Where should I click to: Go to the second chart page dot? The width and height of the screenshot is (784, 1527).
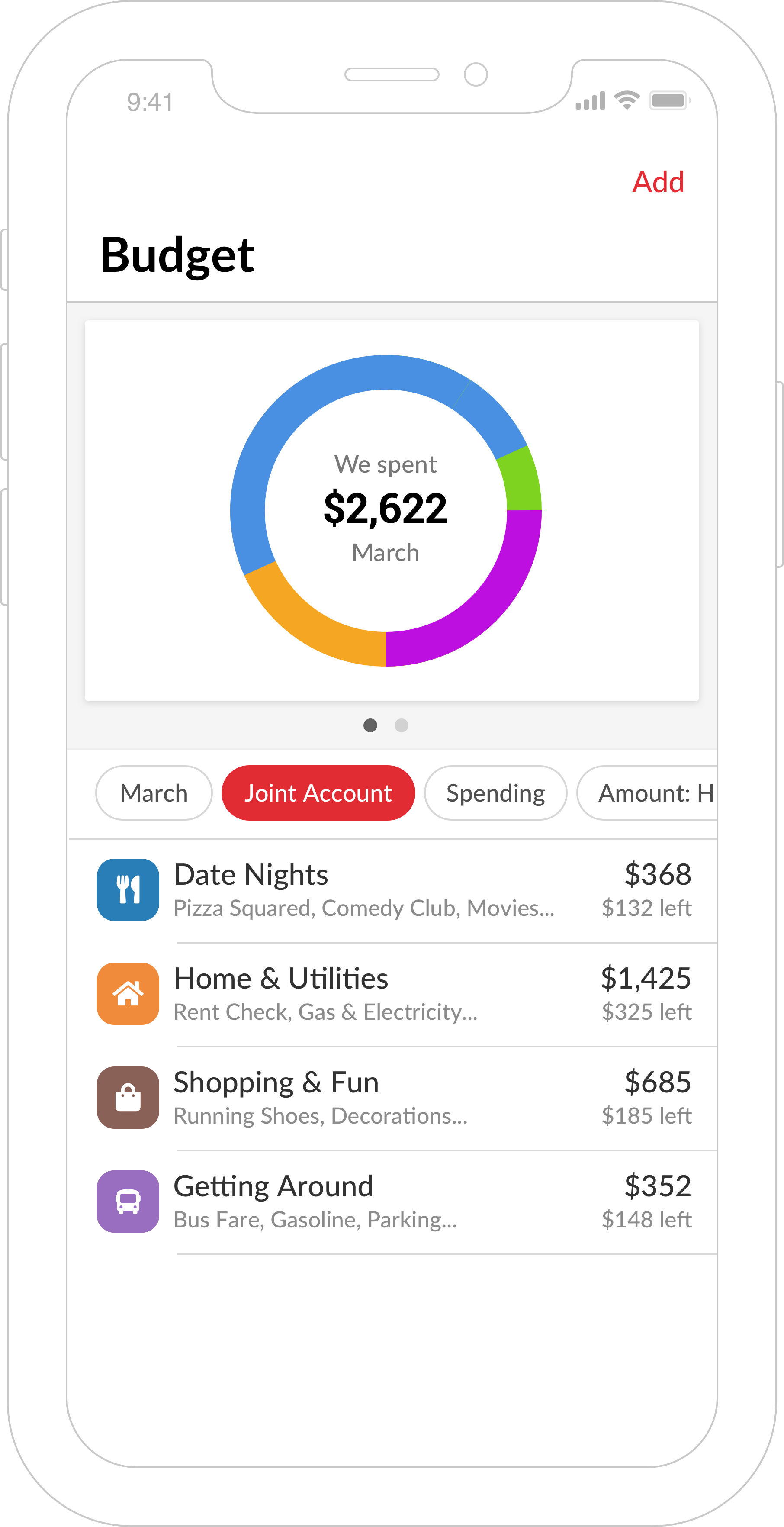click(402, 725)
